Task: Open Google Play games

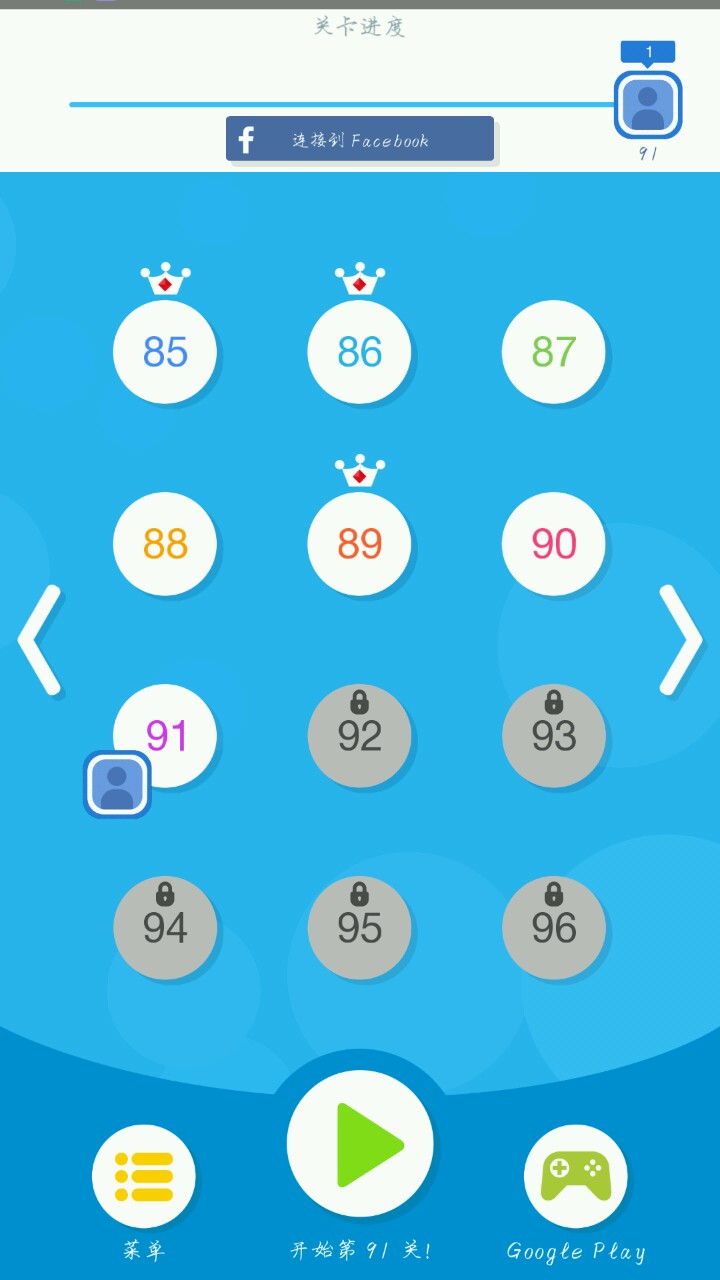Action: (x=575, y=1177)
